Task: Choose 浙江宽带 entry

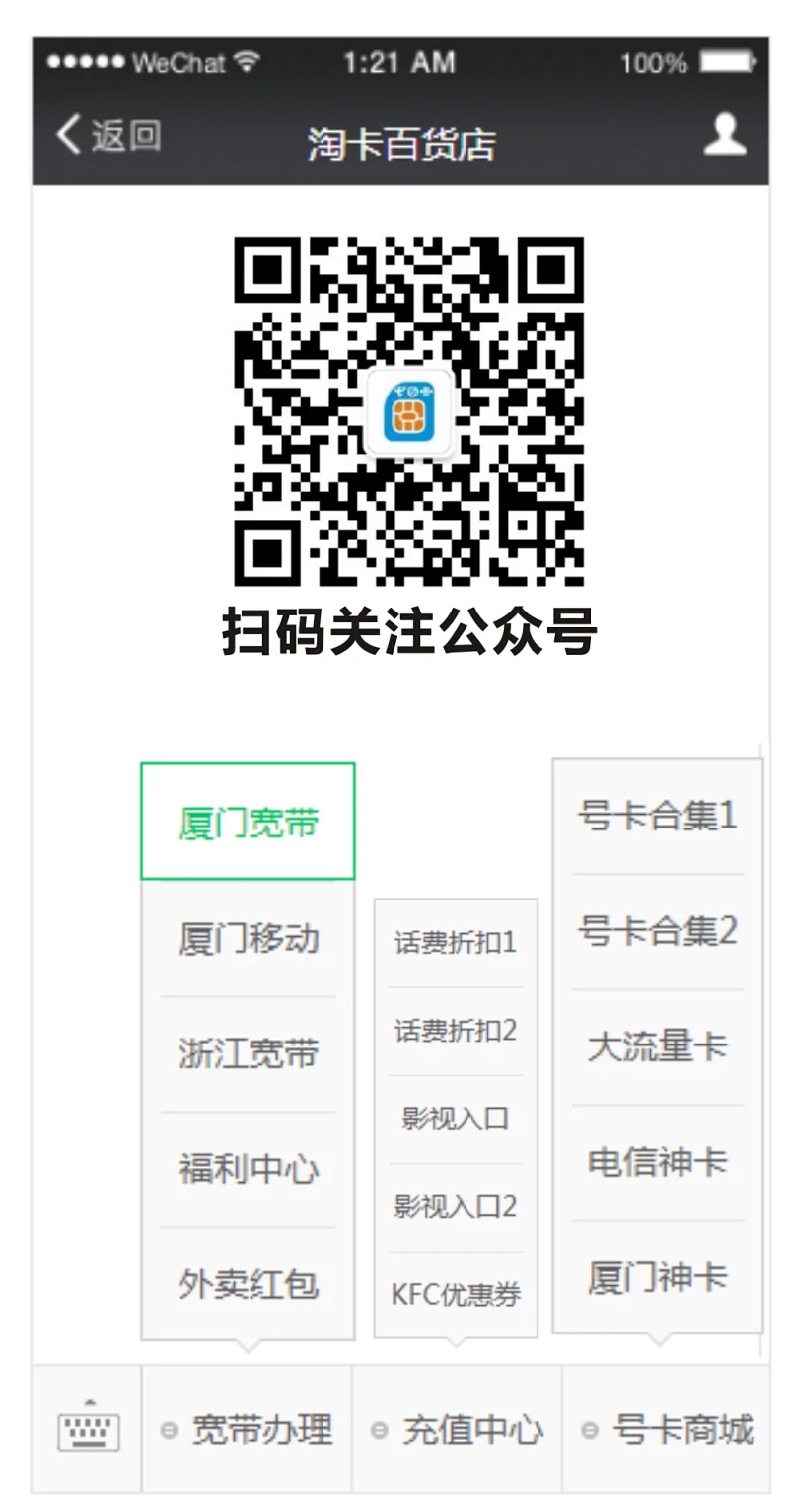Action: 248,1053
